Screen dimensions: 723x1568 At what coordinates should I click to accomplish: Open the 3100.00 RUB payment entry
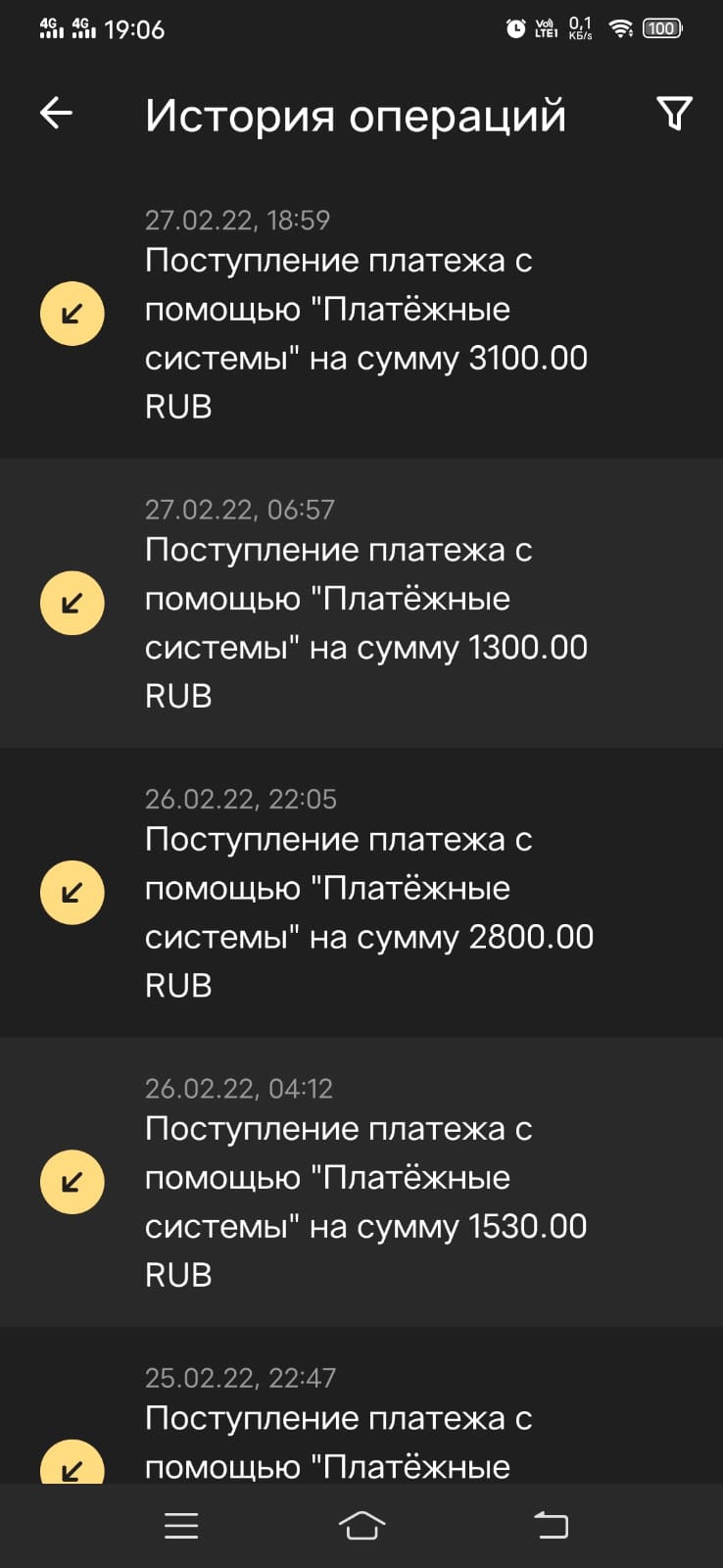(x=361, y=314)
